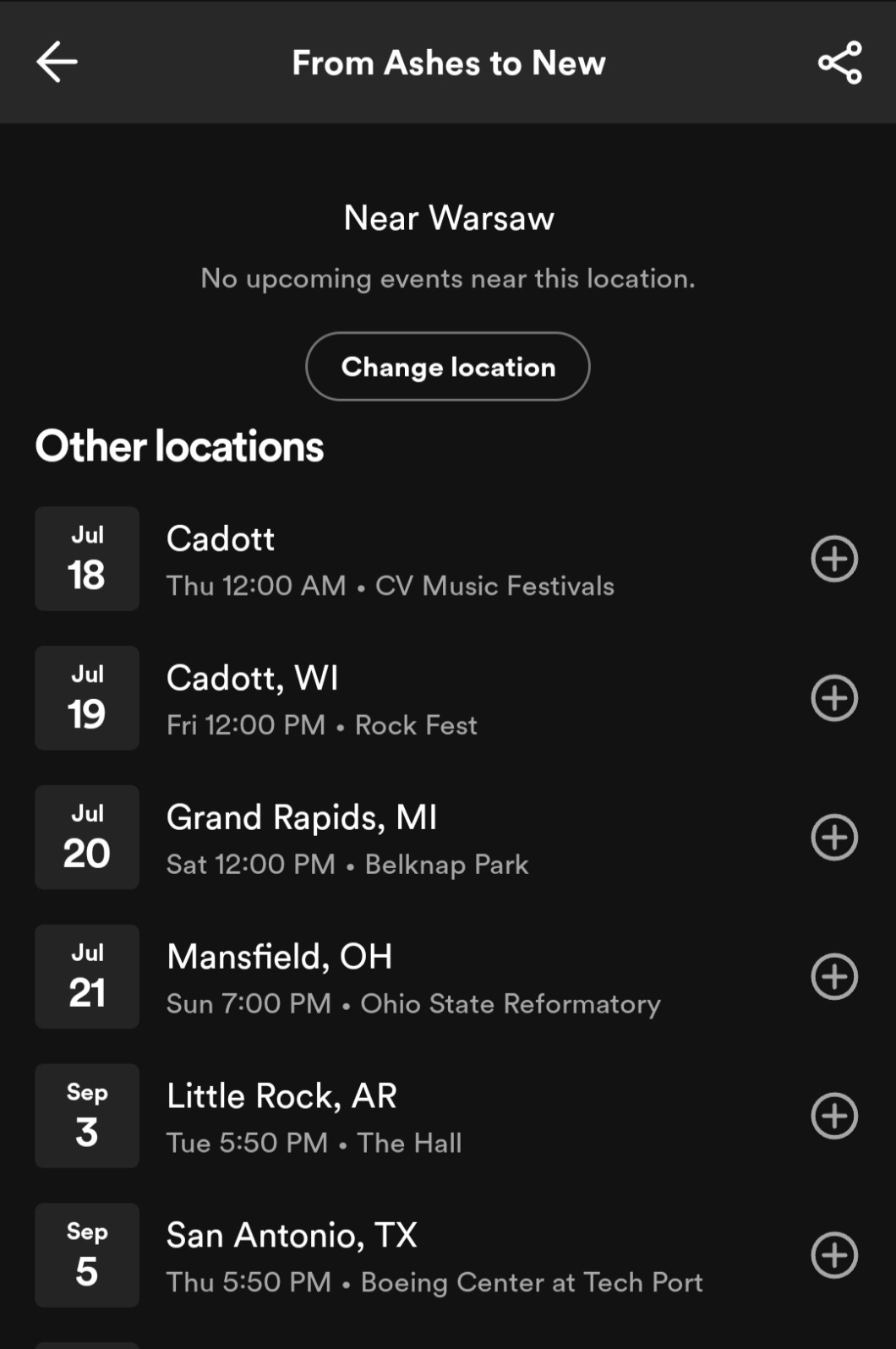View the Grand Rapids, MI concert
Image resolution: width=896 pixels, height=1349 pixels.
[347, 838]
